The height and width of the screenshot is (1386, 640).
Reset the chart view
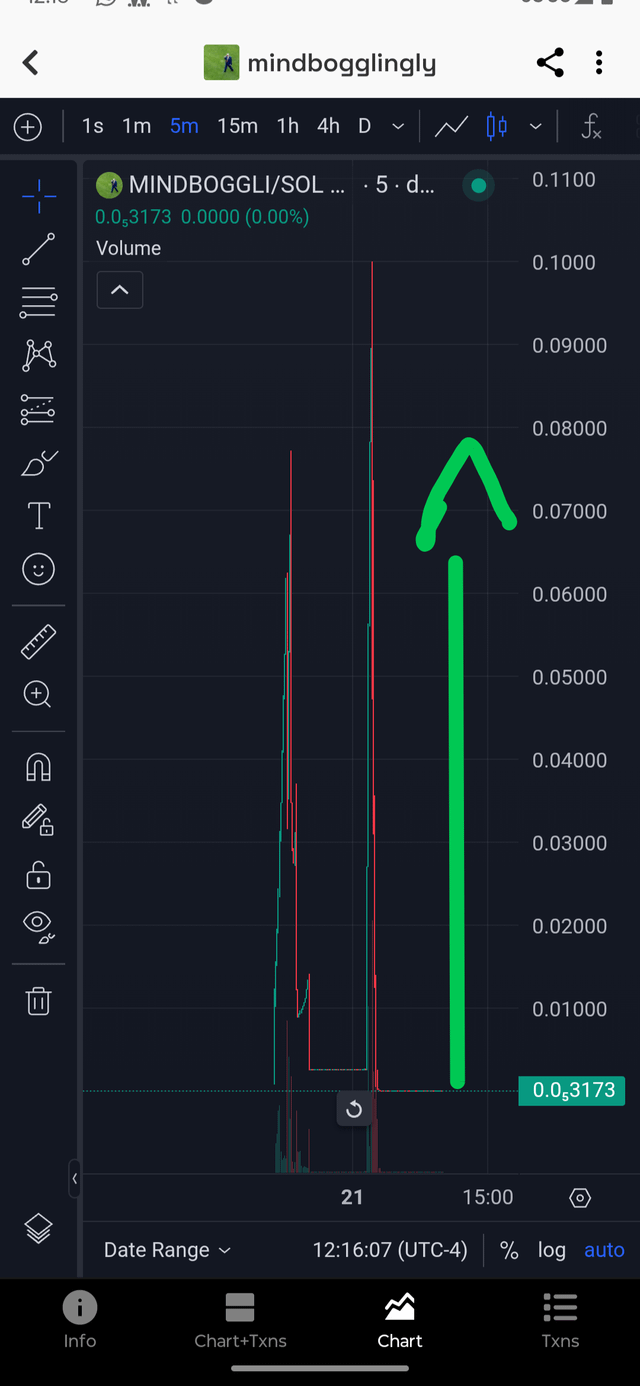point(354,1109)
